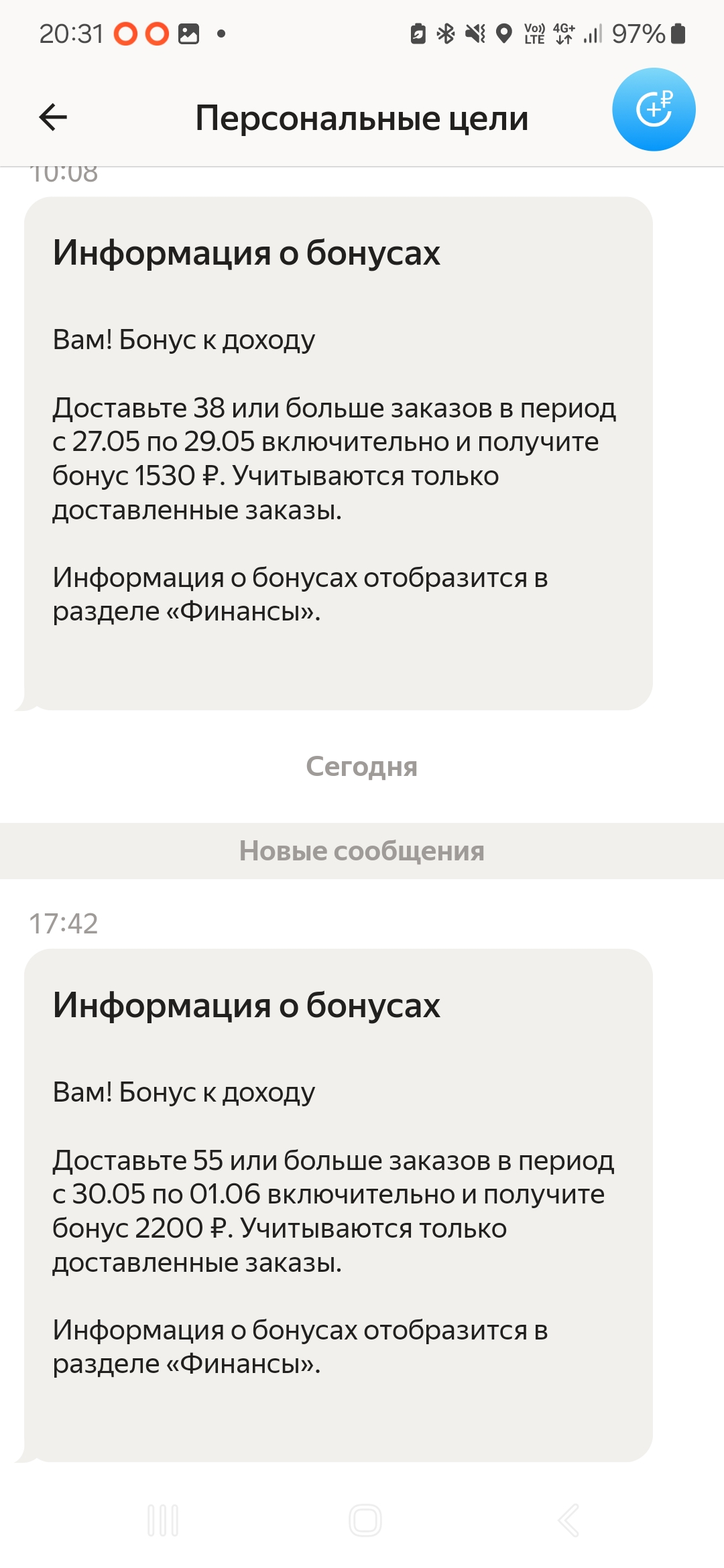Go back from Персональные цели screen
Viewport: 724px width, 1568px height.
(x=53, y=117)
